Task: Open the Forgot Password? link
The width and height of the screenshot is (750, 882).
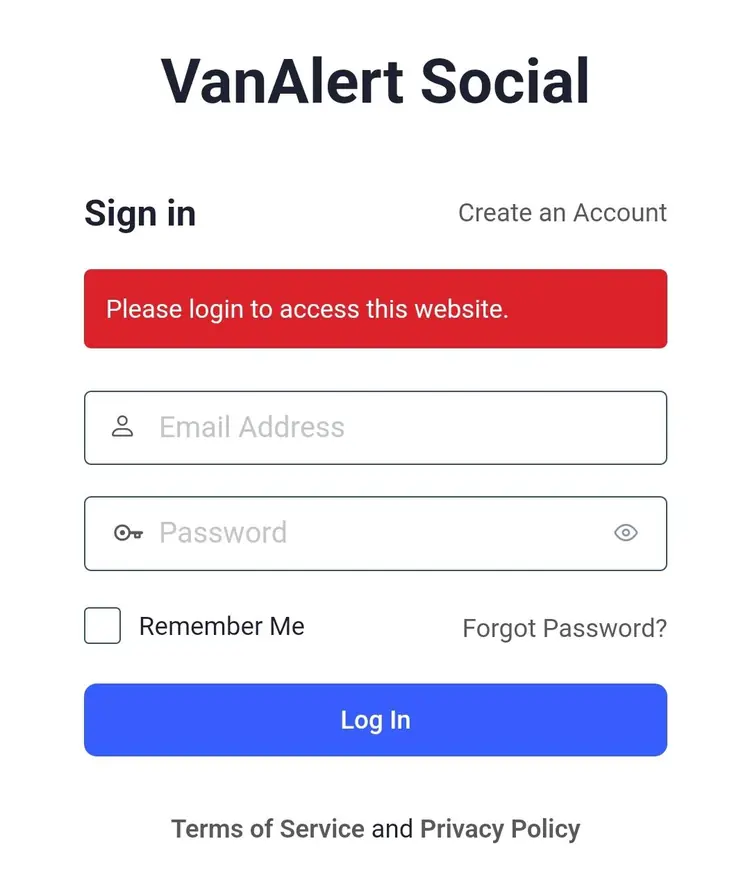Action: coord(564,628)
